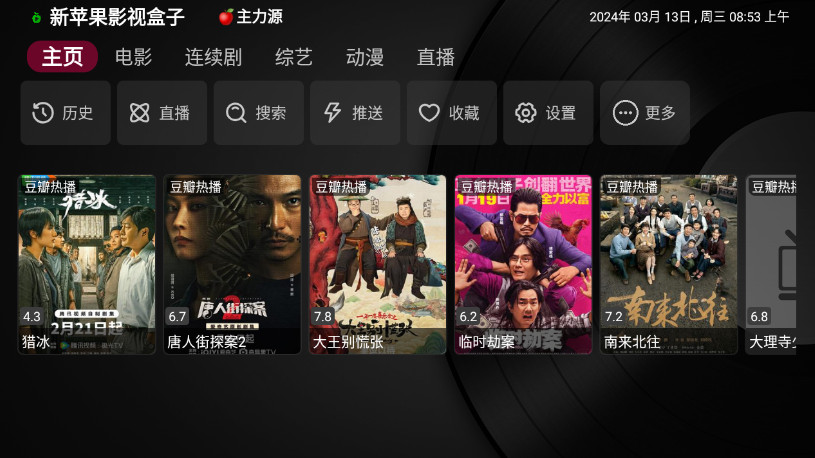Open the 搜索 search button
The height and width of the screenshot is (458, 815).
[257, 113]
